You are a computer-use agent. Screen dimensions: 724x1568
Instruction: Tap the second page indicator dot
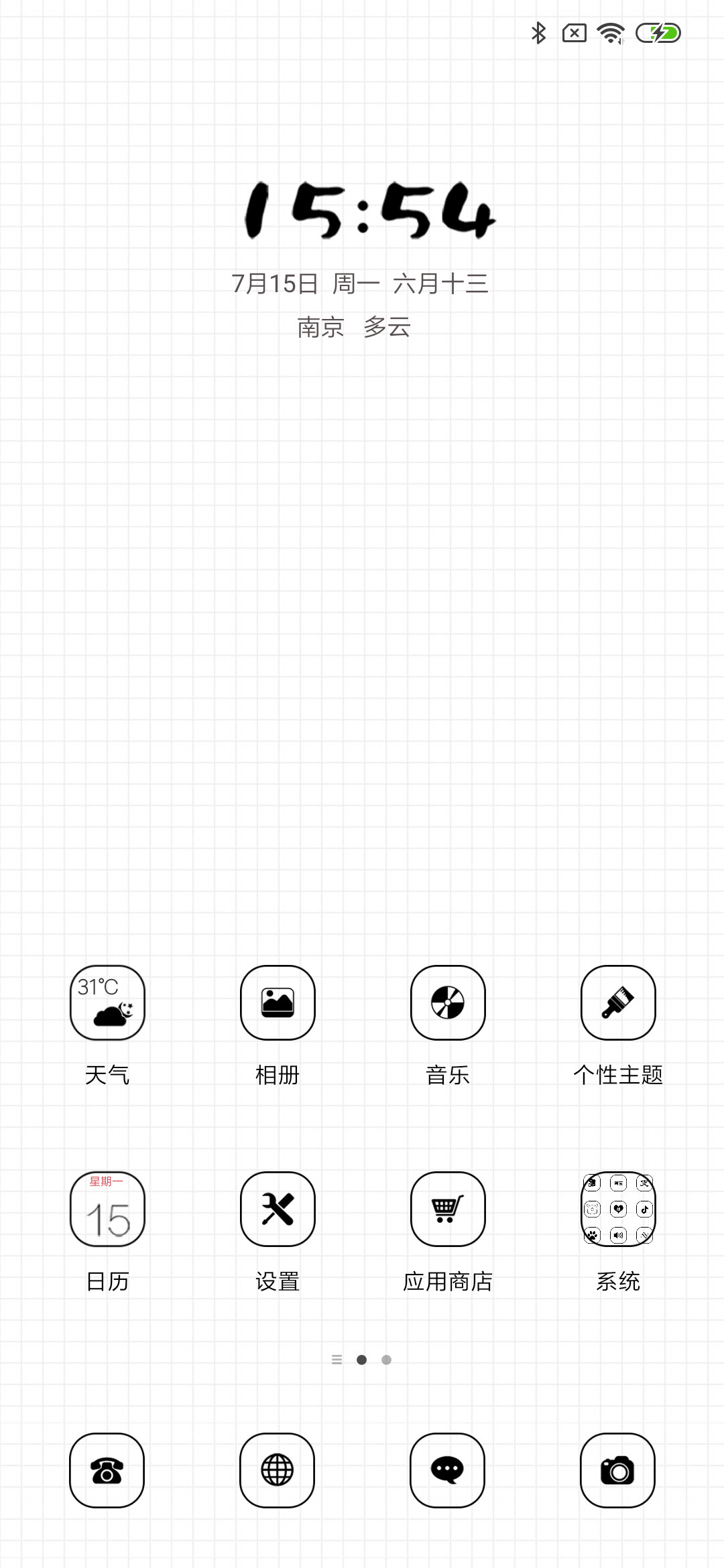tap(386, 1360)
